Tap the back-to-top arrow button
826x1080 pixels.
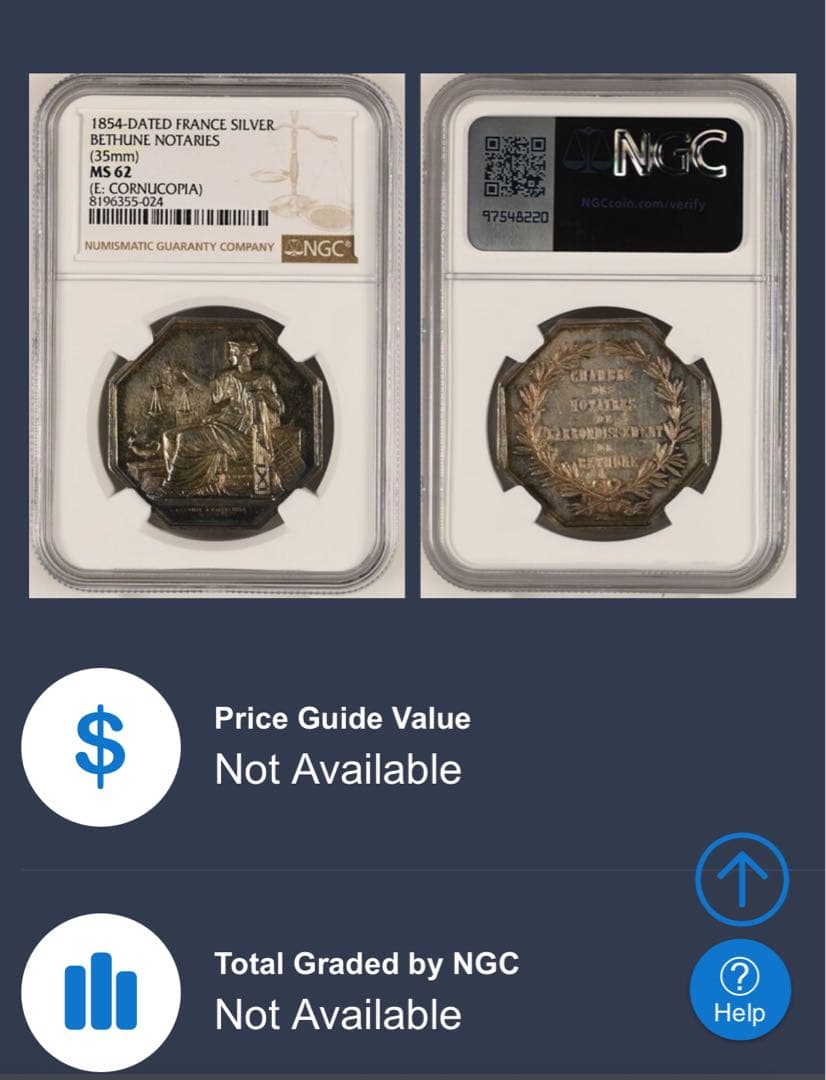(742, 880)
